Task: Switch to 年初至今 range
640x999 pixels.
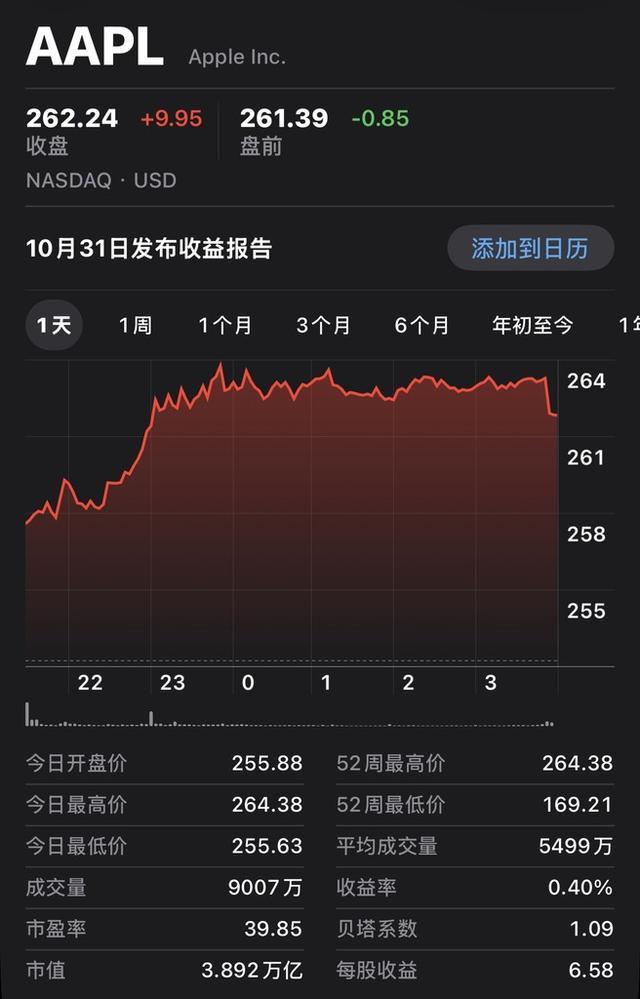Action: (x=532, y=326)
